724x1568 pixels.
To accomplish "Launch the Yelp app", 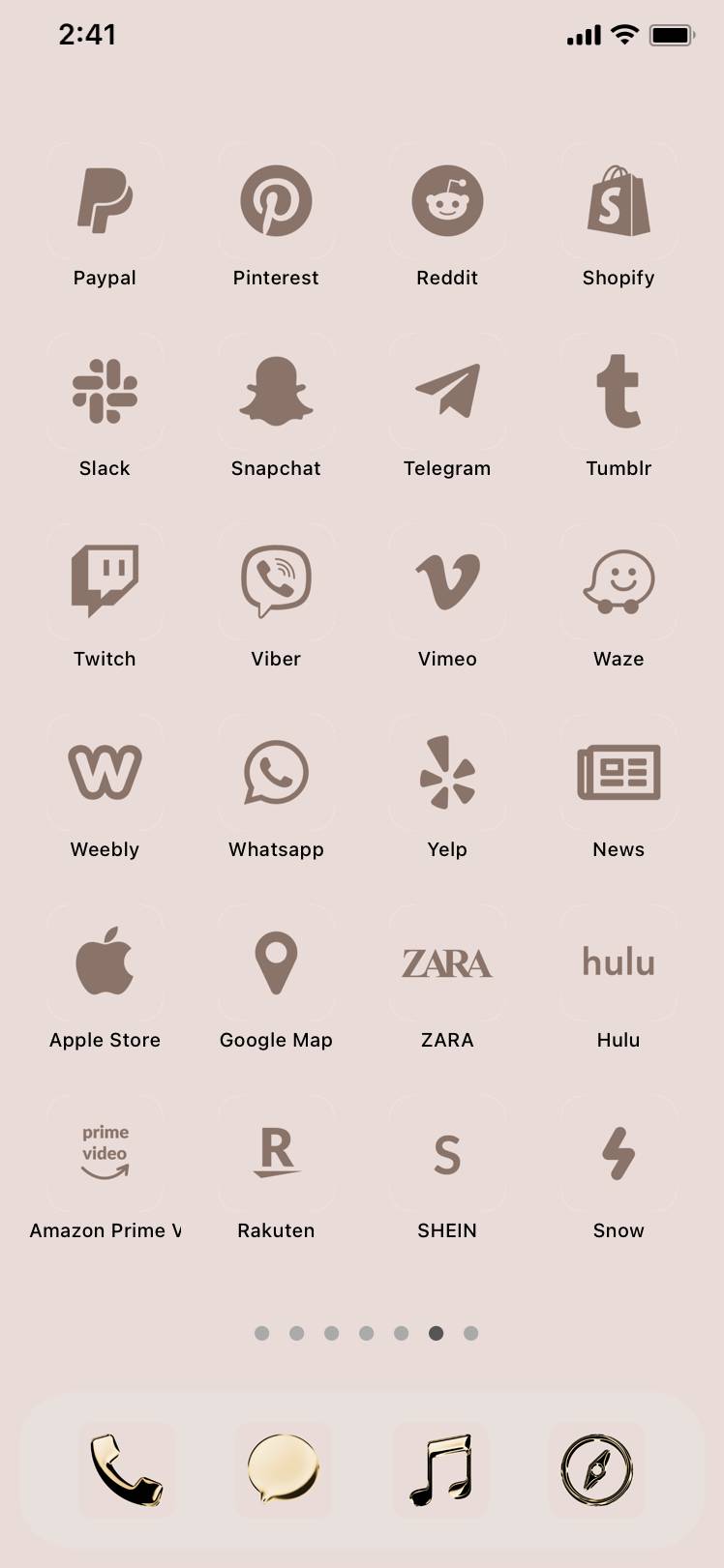I will click(447, 773).
